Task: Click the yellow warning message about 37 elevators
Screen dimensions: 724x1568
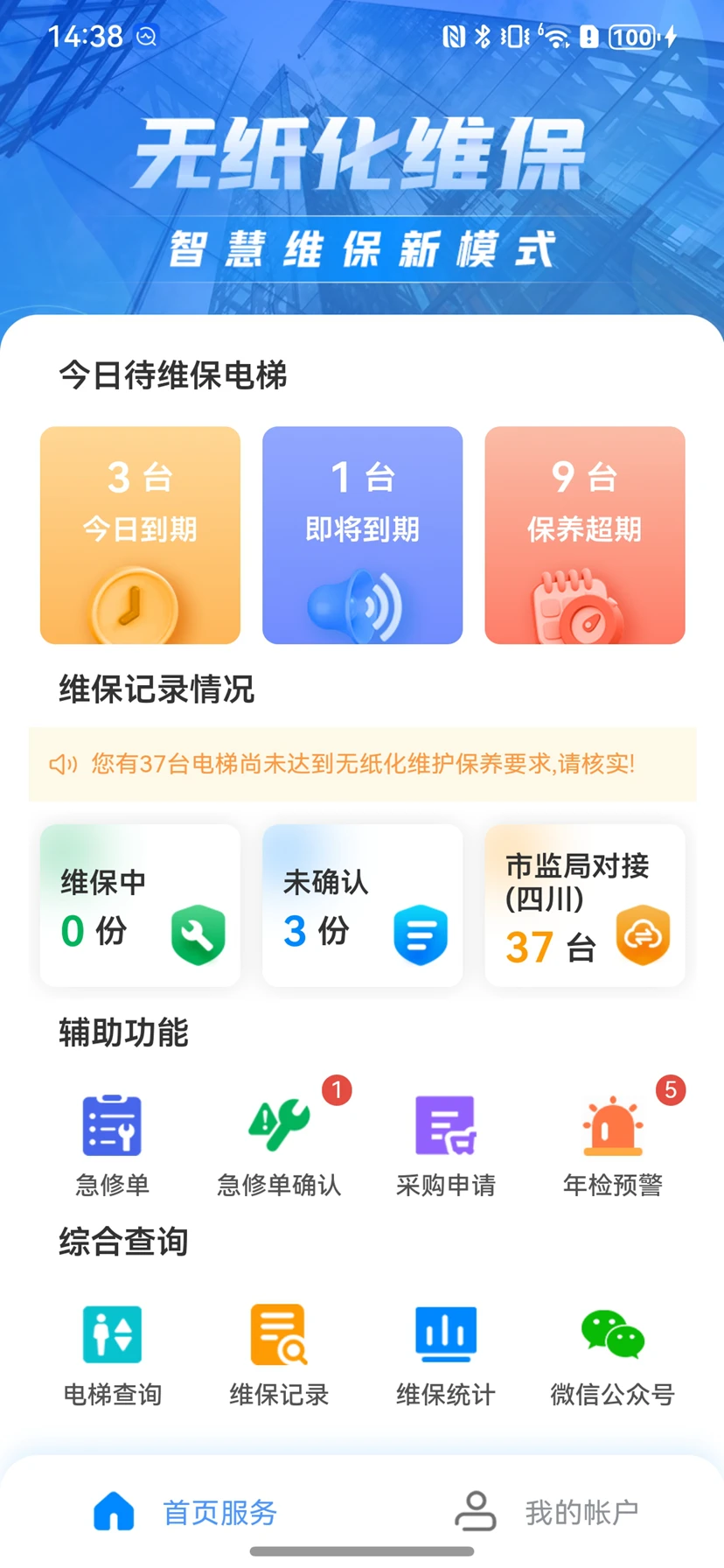Action: tap(362, 764)
